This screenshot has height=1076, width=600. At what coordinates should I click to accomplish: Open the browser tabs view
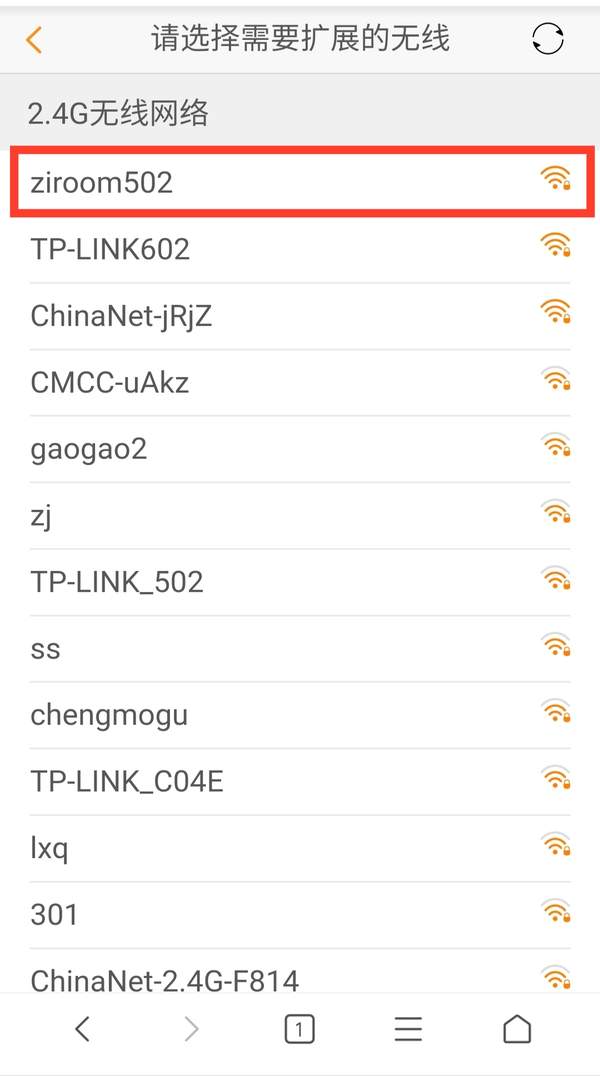pos(299,1029)
